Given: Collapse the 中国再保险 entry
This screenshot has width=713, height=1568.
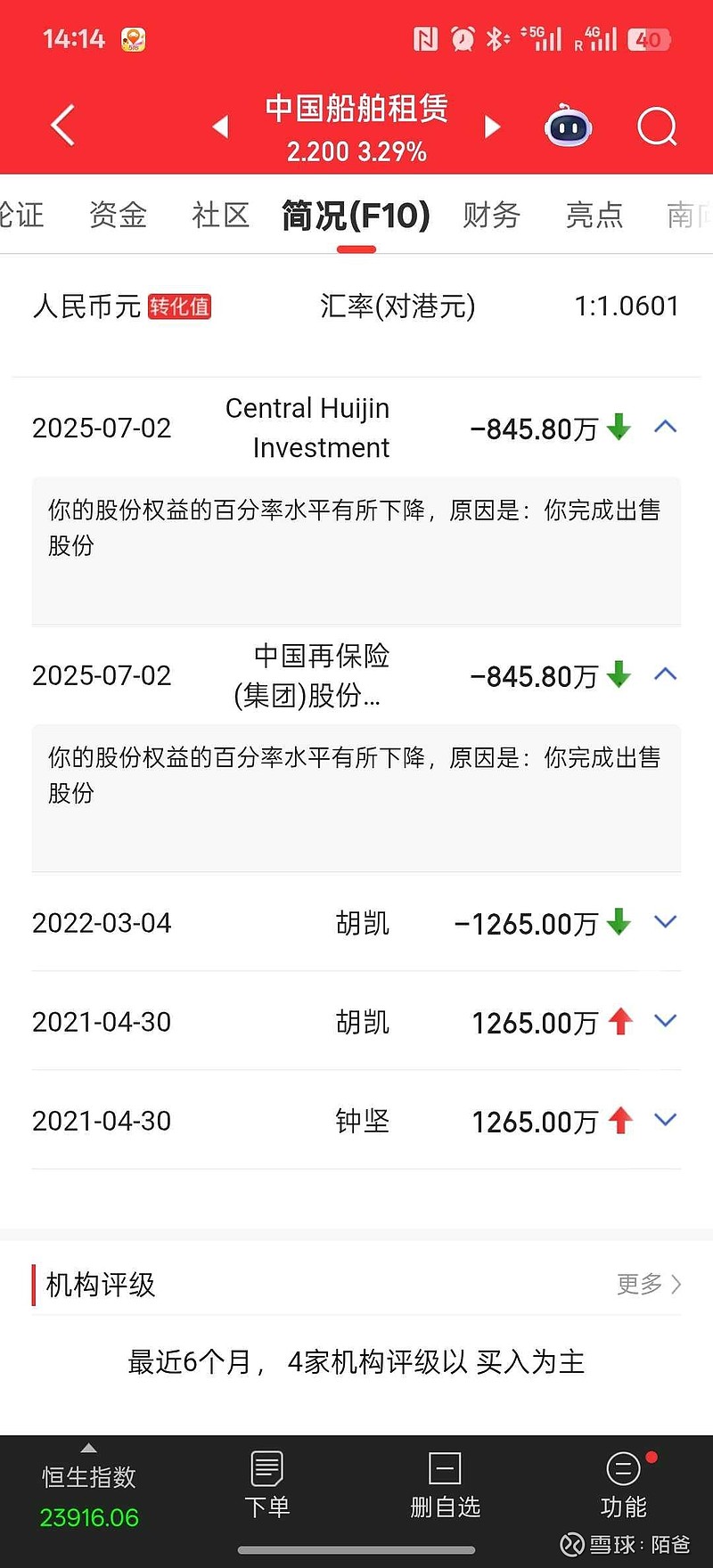Looking at the screenshot, I should pyautogui.click(x=665, y=674).
